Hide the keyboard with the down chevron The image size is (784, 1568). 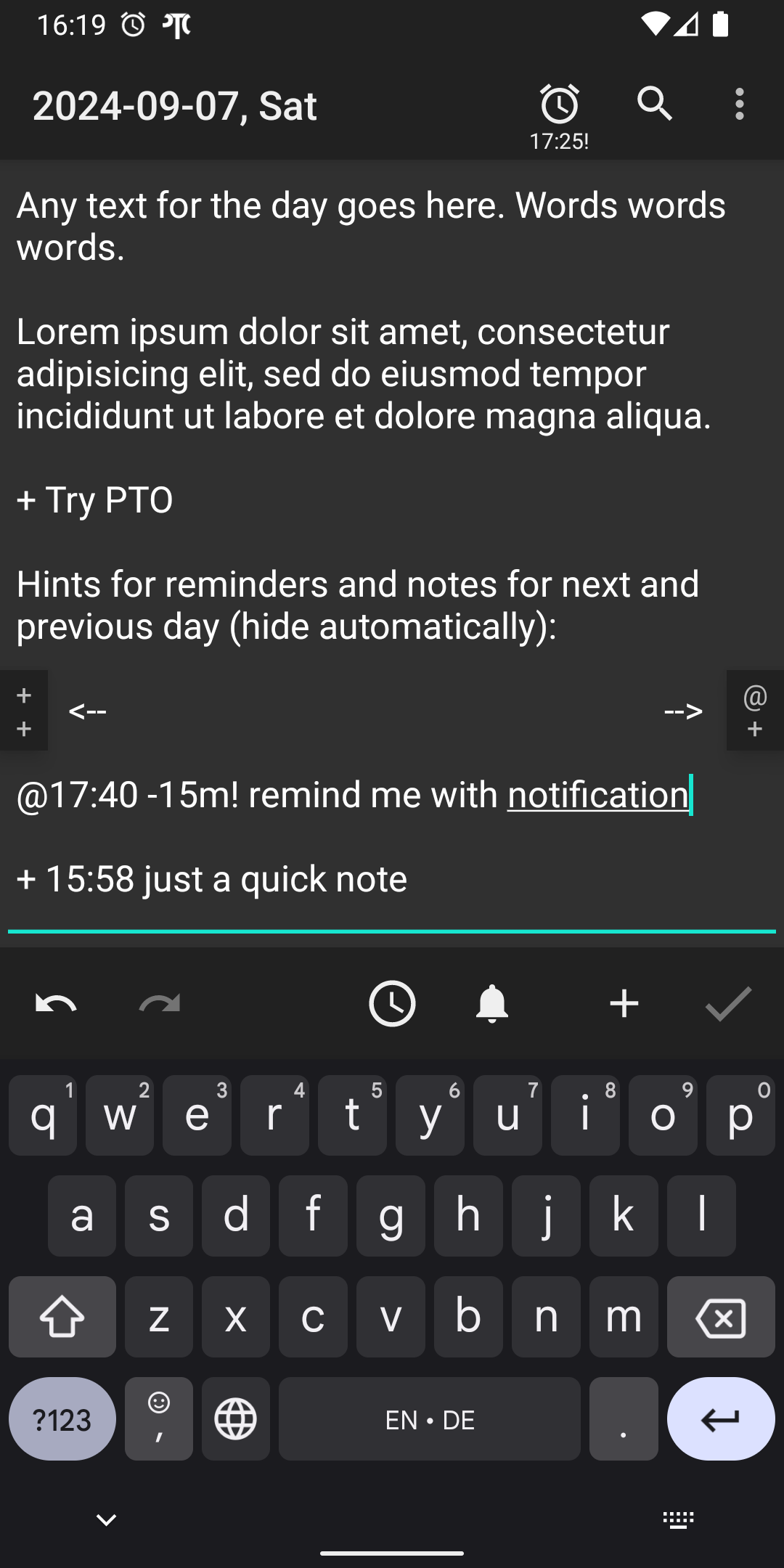pos(107,1519)
